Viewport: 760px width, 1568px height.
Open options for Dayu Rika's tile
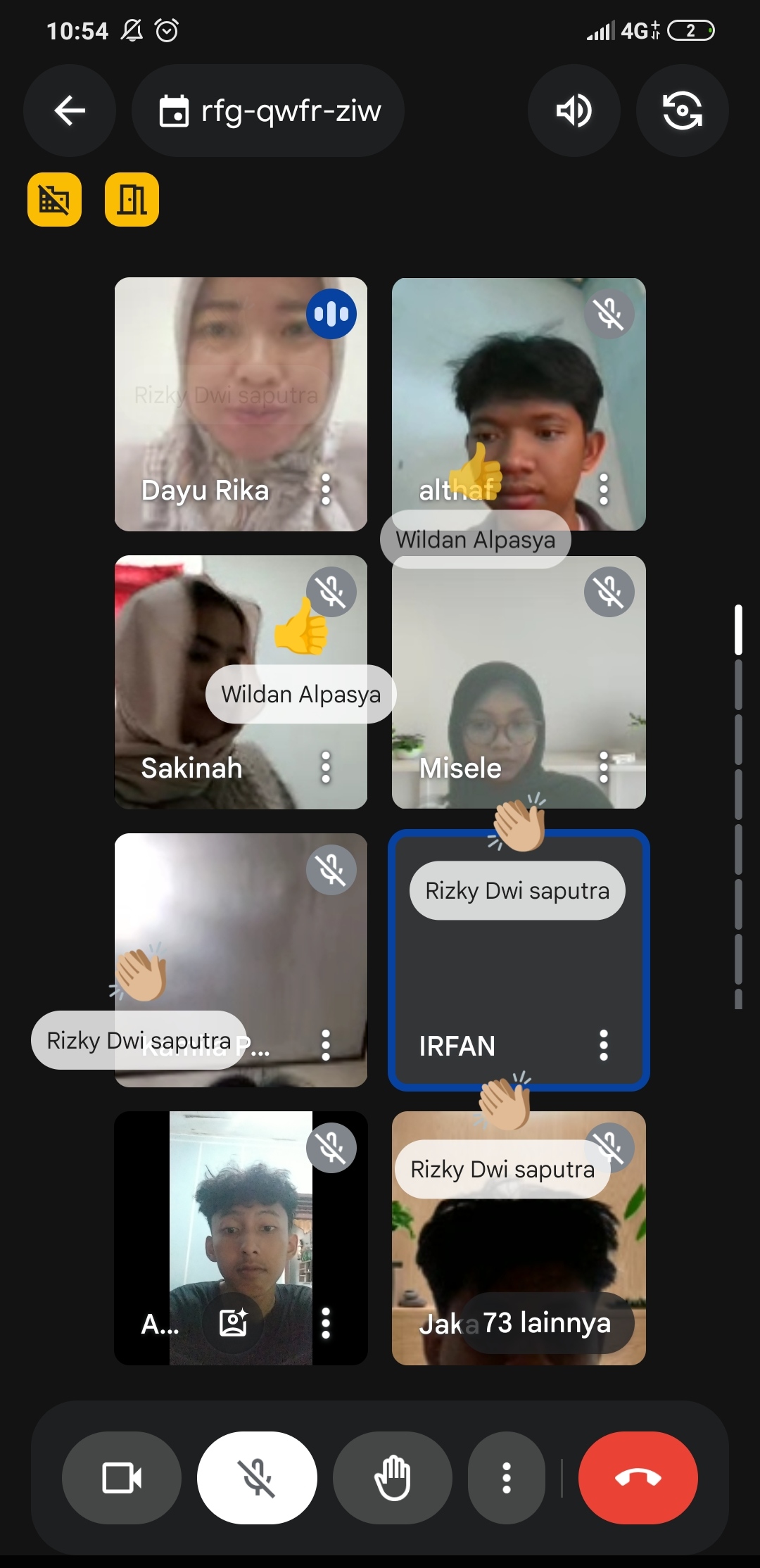[325, 489]
